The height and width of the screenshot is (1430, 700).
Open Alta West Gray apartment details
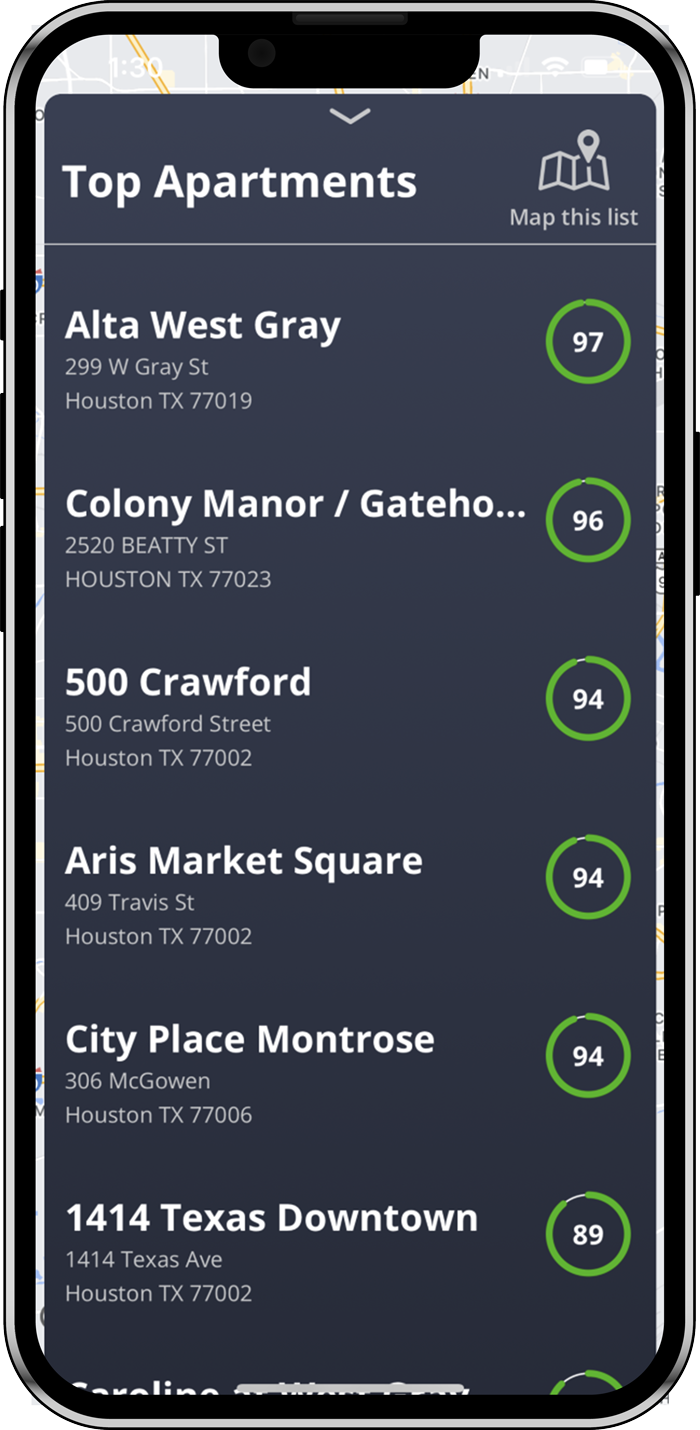pos(203,326)
